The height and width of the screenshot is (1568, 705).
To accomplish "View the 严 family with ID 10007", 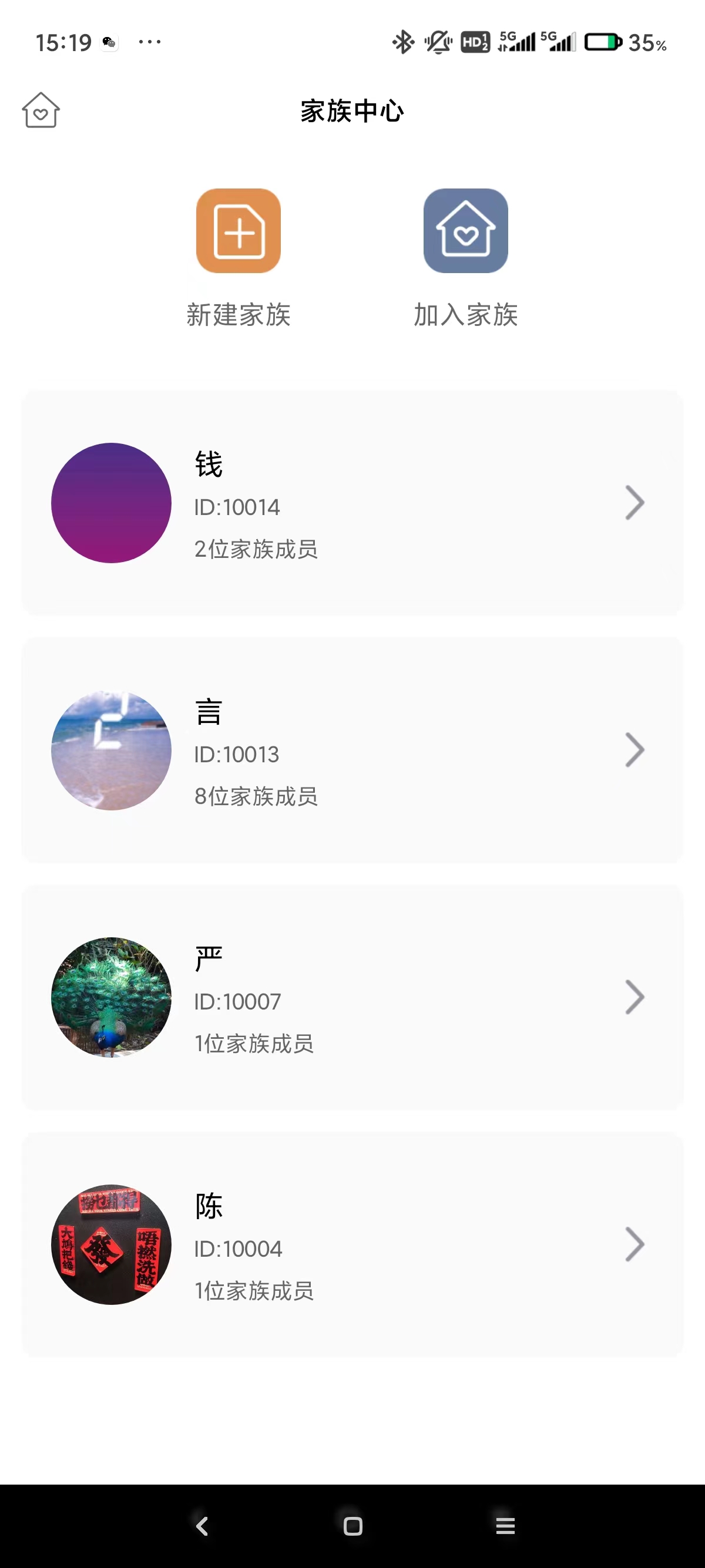I will (x=352, y=997).
